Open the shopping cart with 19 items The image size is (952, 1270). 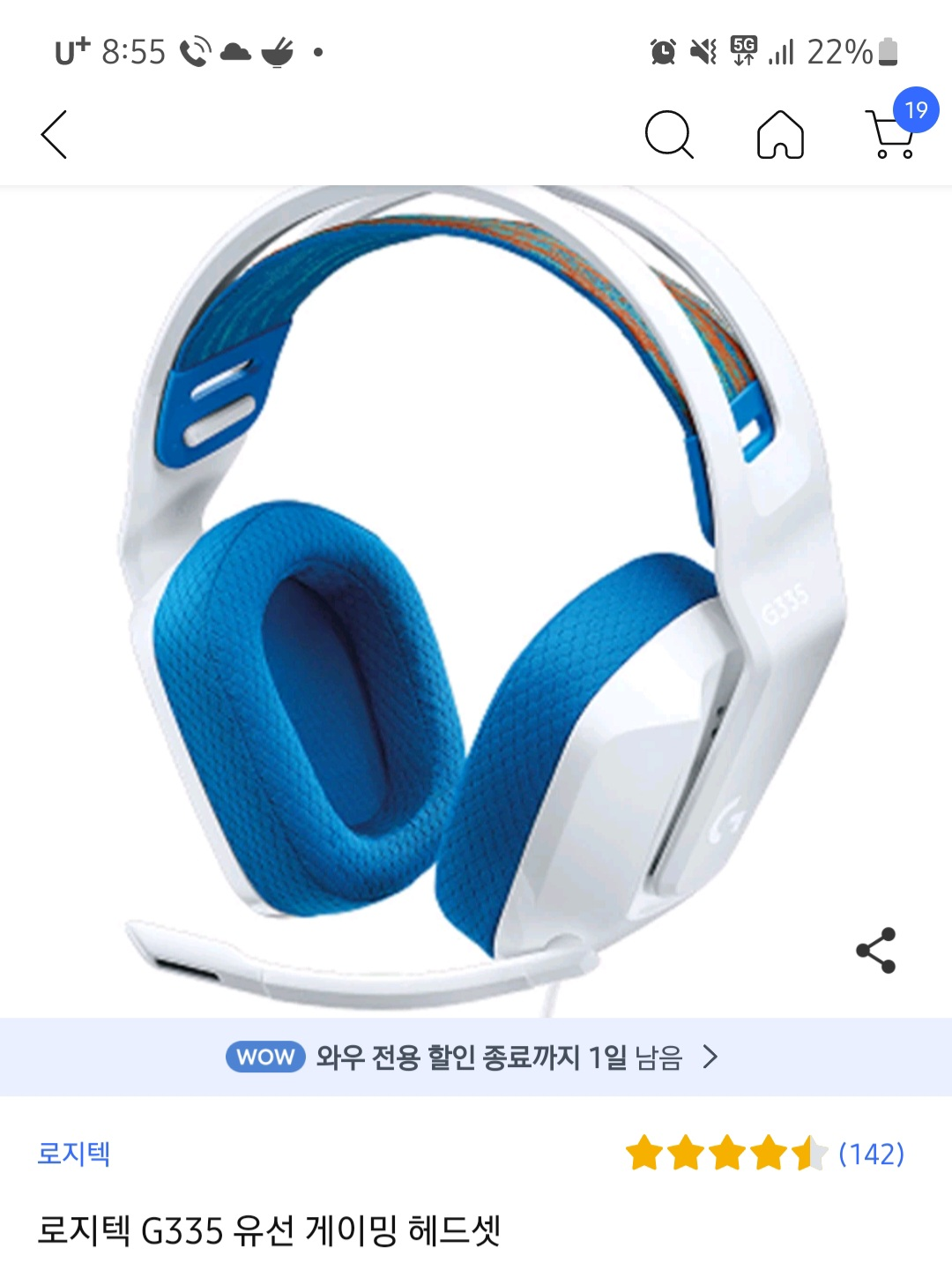tap(892, 135)
